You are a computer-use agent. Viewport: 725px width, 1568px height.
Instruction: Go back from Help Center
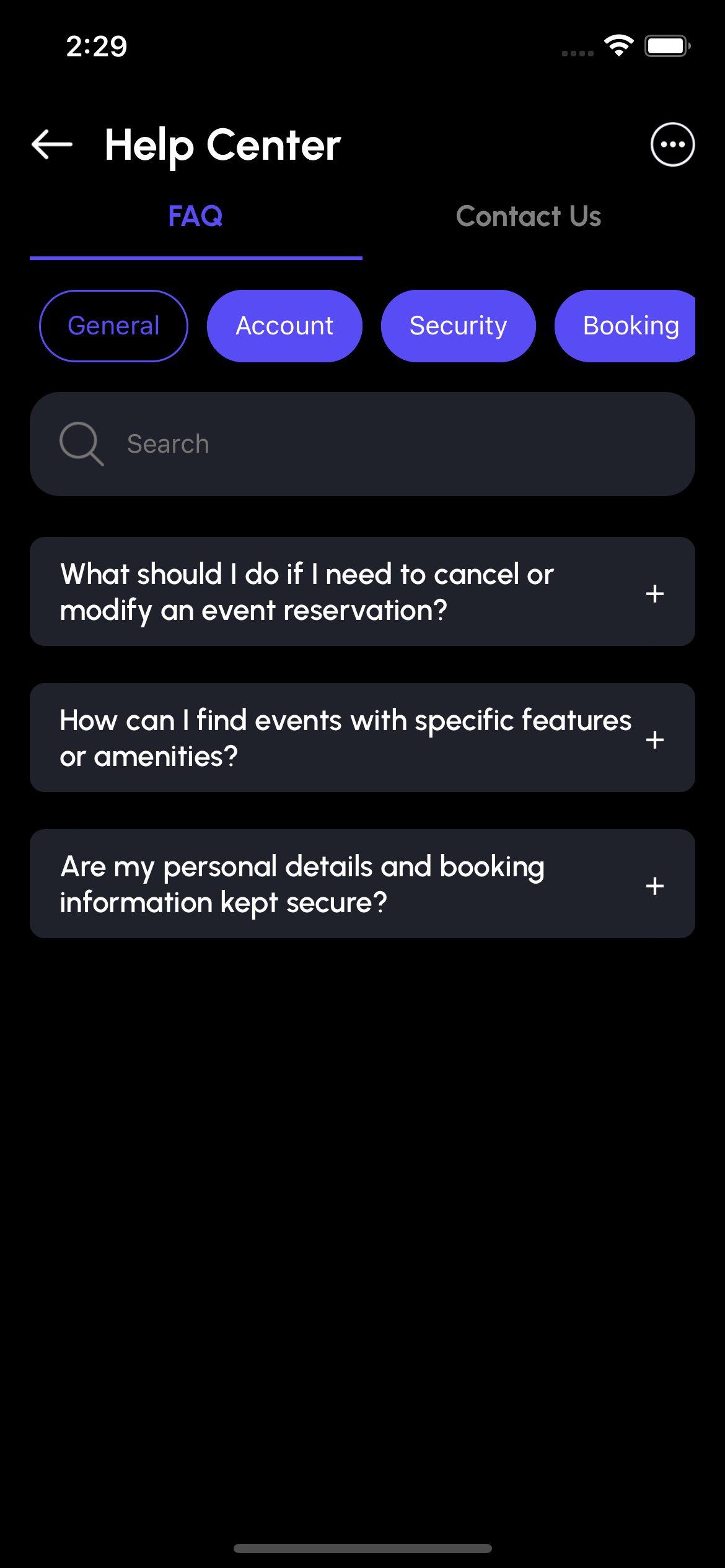click(52, 145)
